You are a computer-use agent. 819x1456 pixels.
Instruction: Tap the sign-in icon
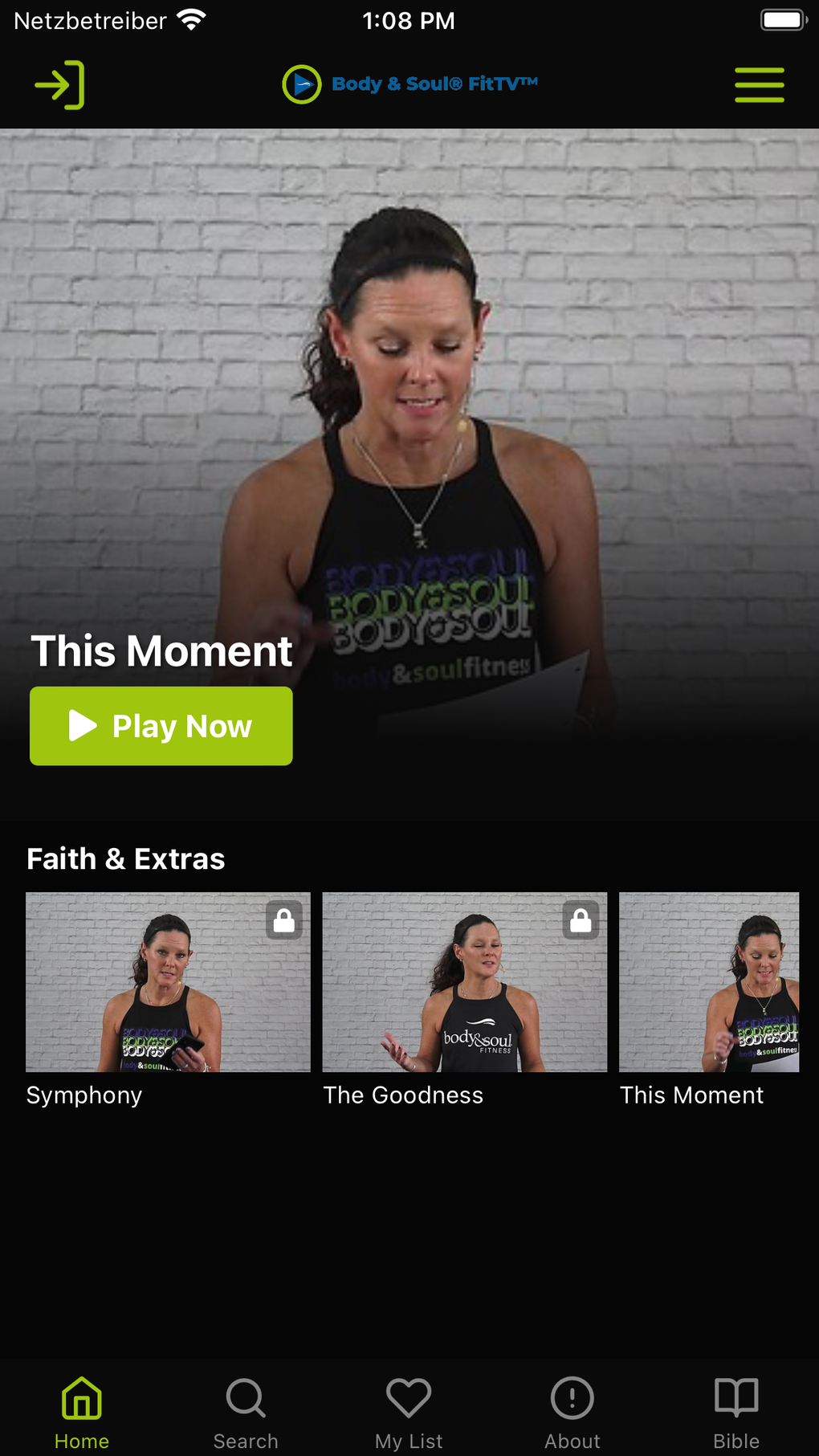coord(59,84)
